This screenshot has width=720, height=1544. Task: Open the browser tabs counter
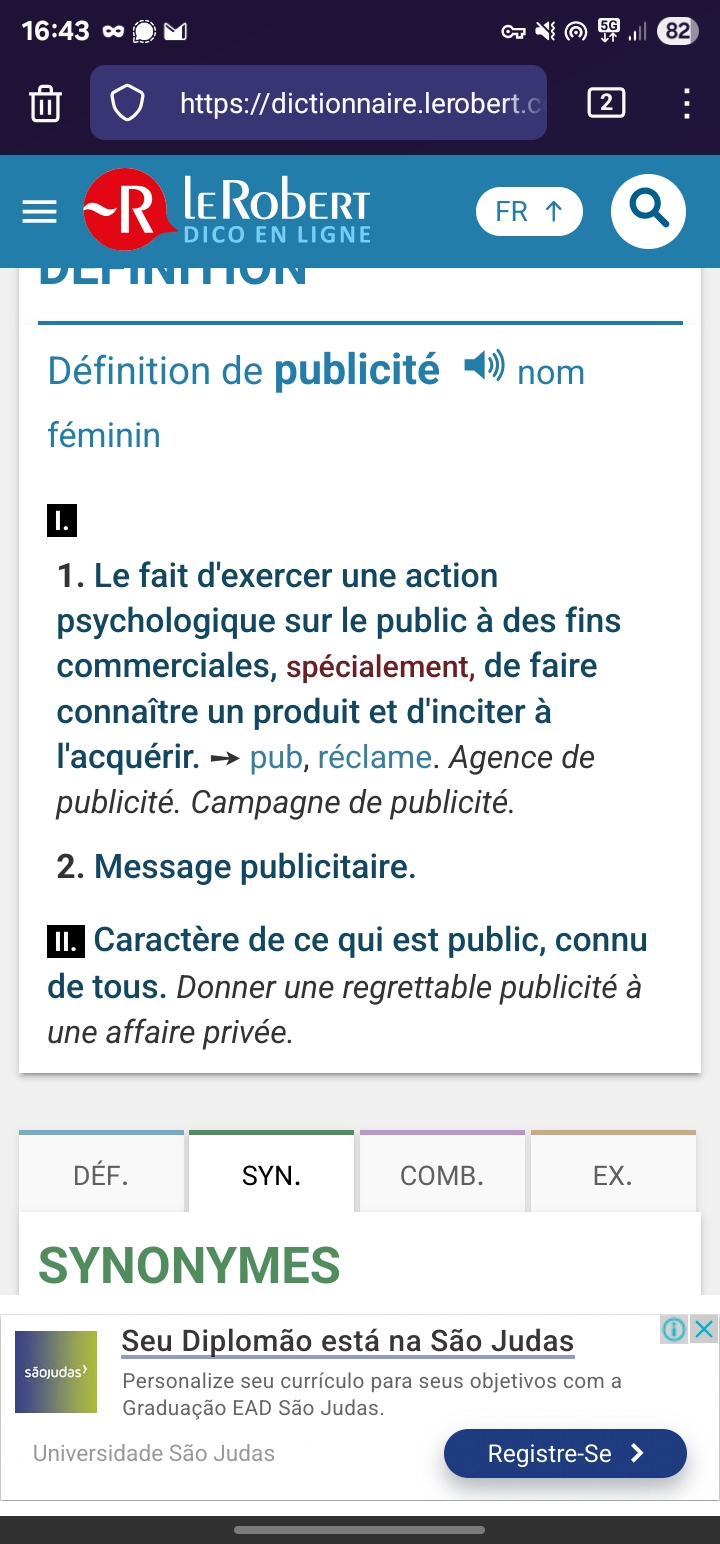point(606,103)
